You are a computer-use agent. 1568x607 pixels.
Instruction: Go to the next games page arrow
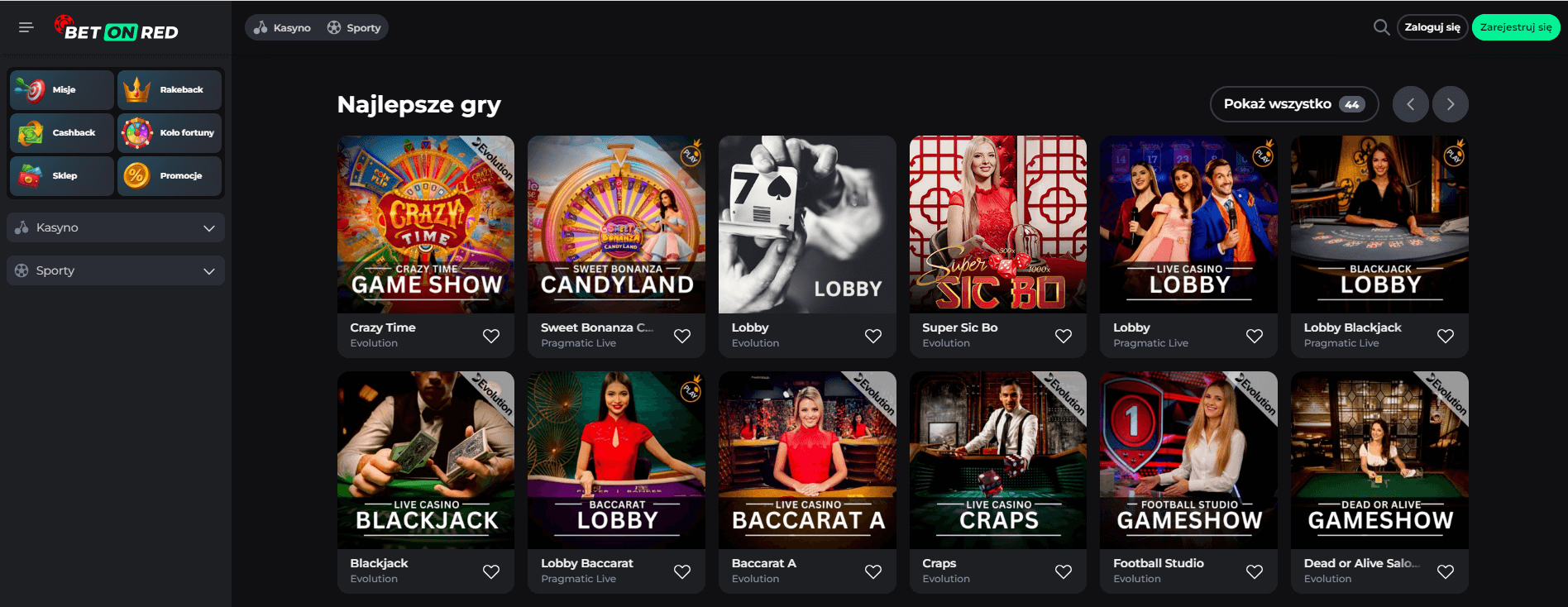coord(1450,104)
